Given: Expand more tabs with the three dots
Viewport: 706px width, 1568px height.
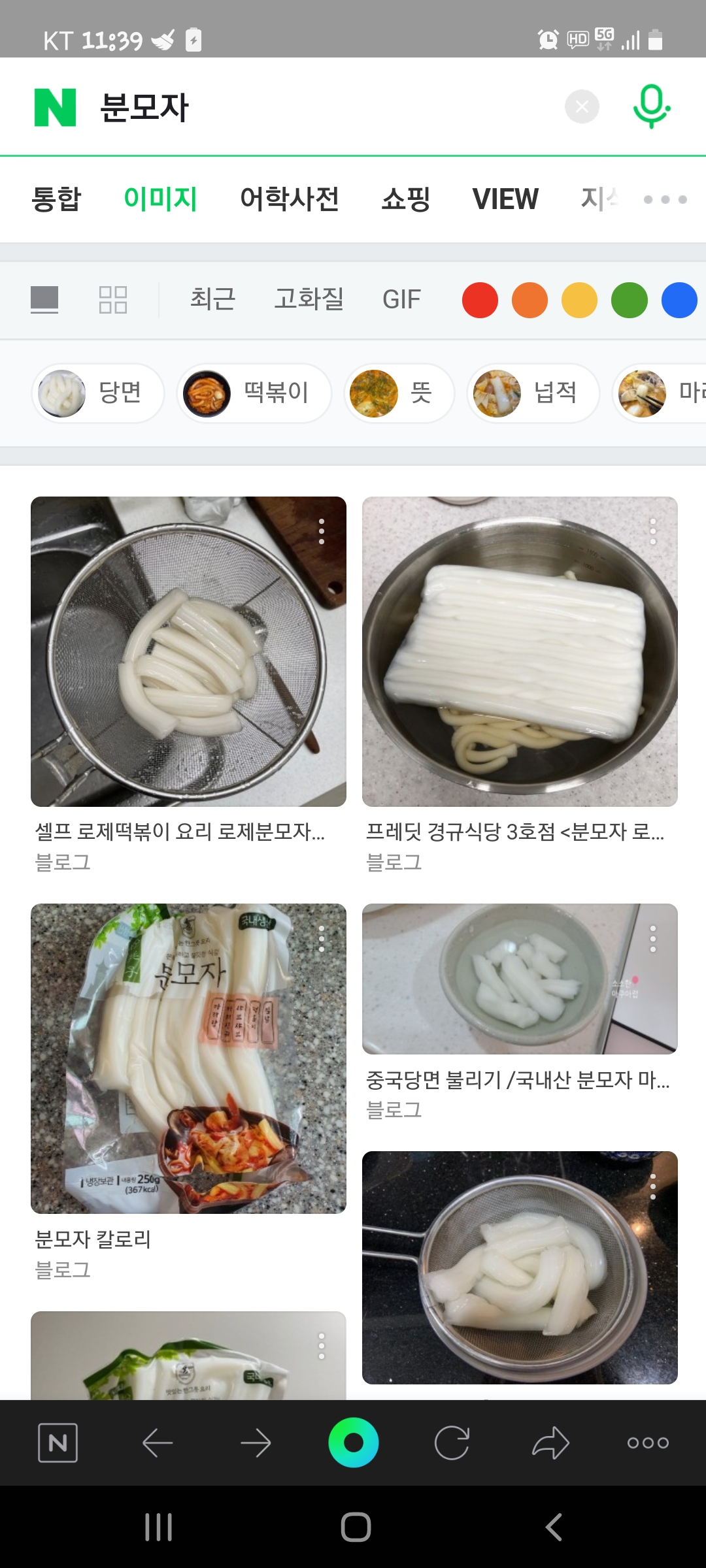Looking at the screenshot, I should [665, 199].
